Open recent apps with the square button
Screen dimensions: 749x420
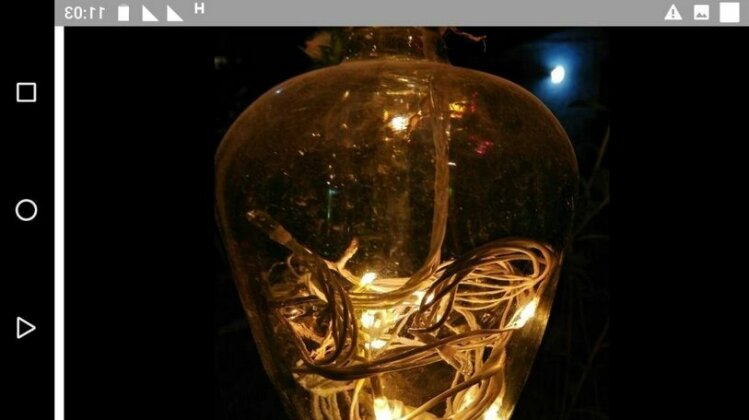coord(26,93)
